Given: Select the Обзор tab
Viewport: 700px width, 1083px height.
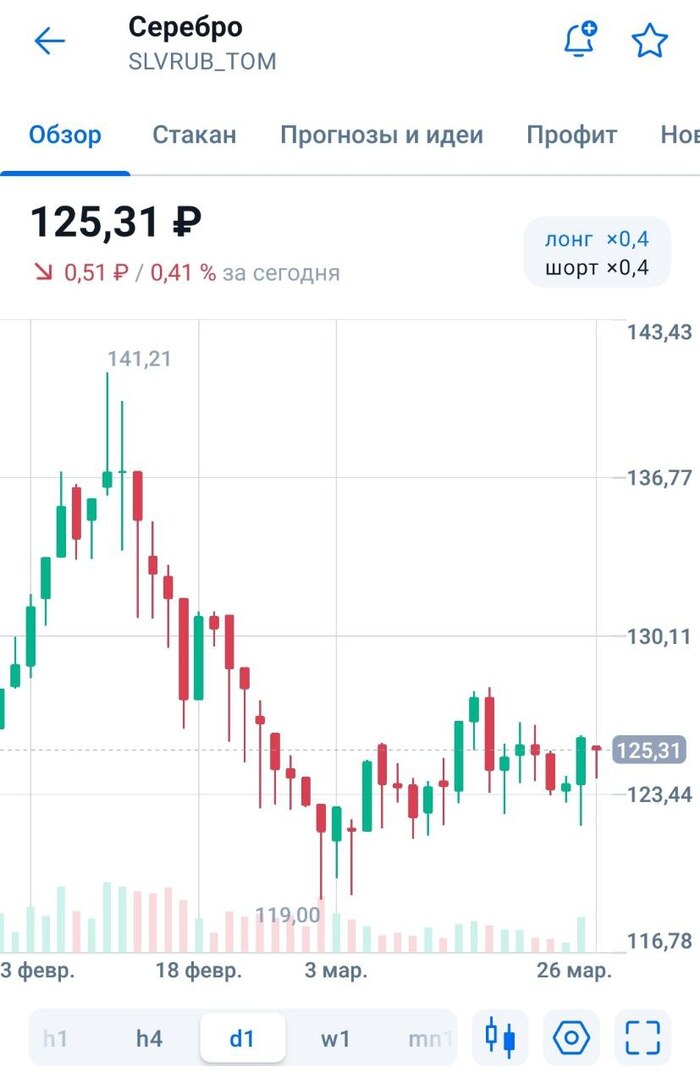Looking at the screenshot, I should [65, 135].
